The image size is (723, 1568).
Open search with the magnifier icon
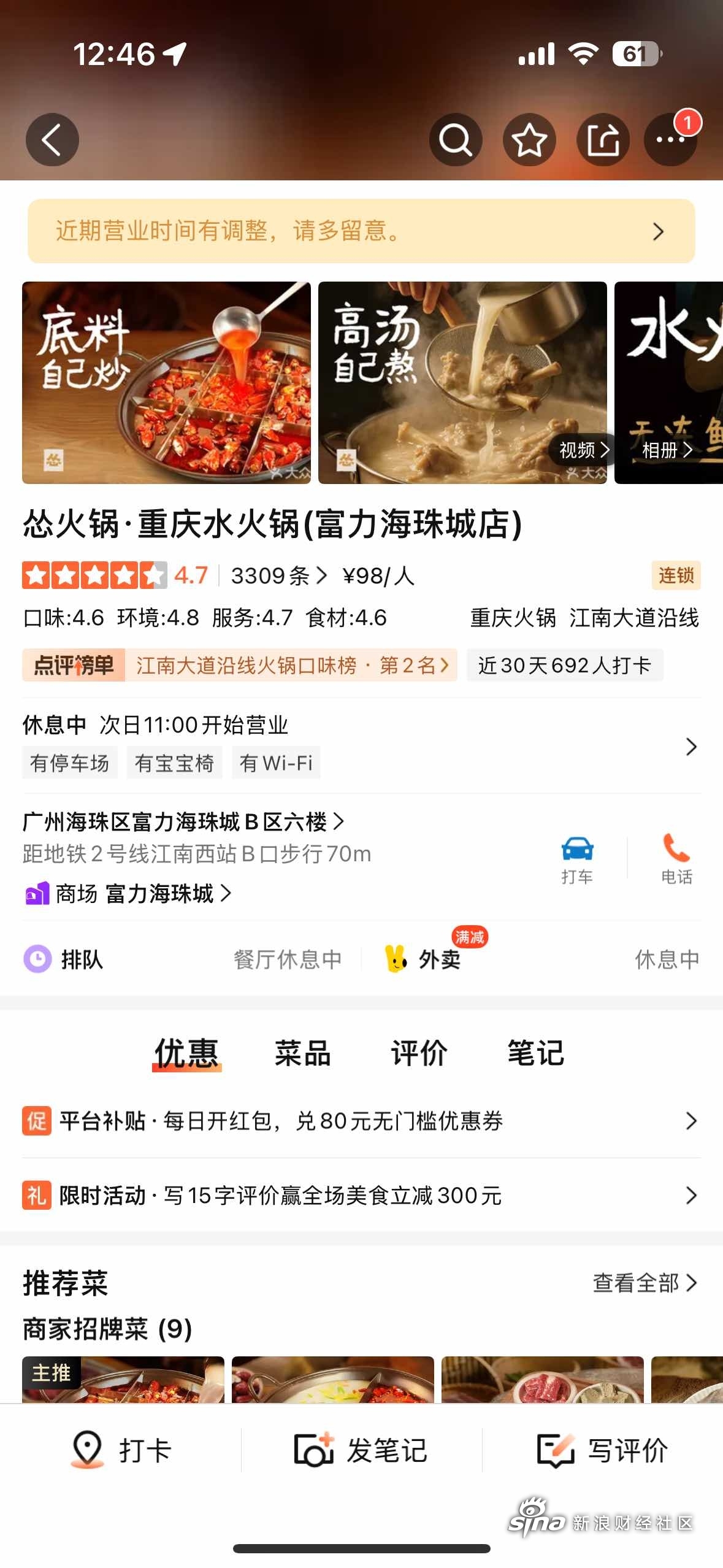[456, 140]
